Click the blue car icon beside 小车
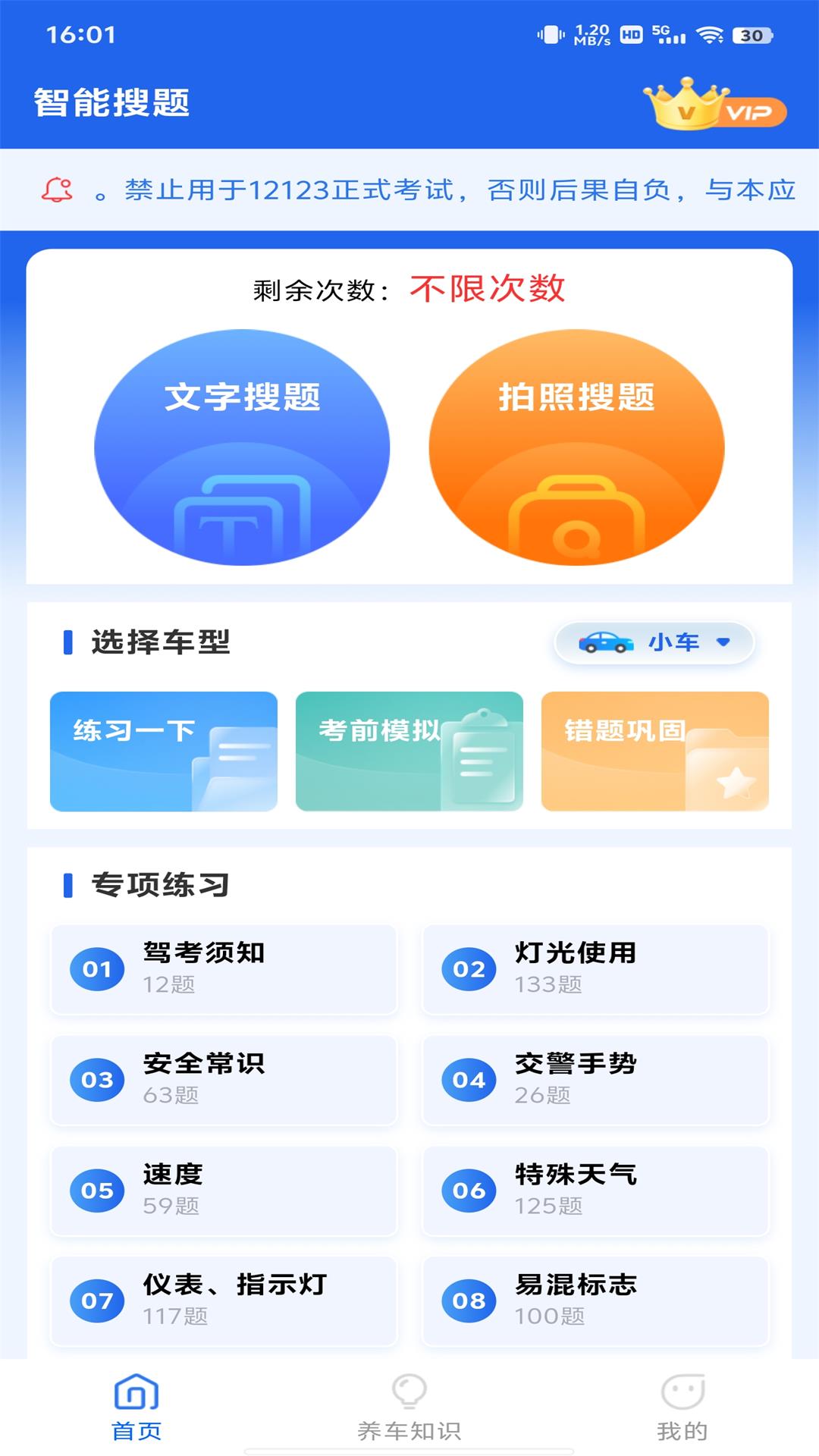This screenshot has height=1456, width=819. [604, 642]
